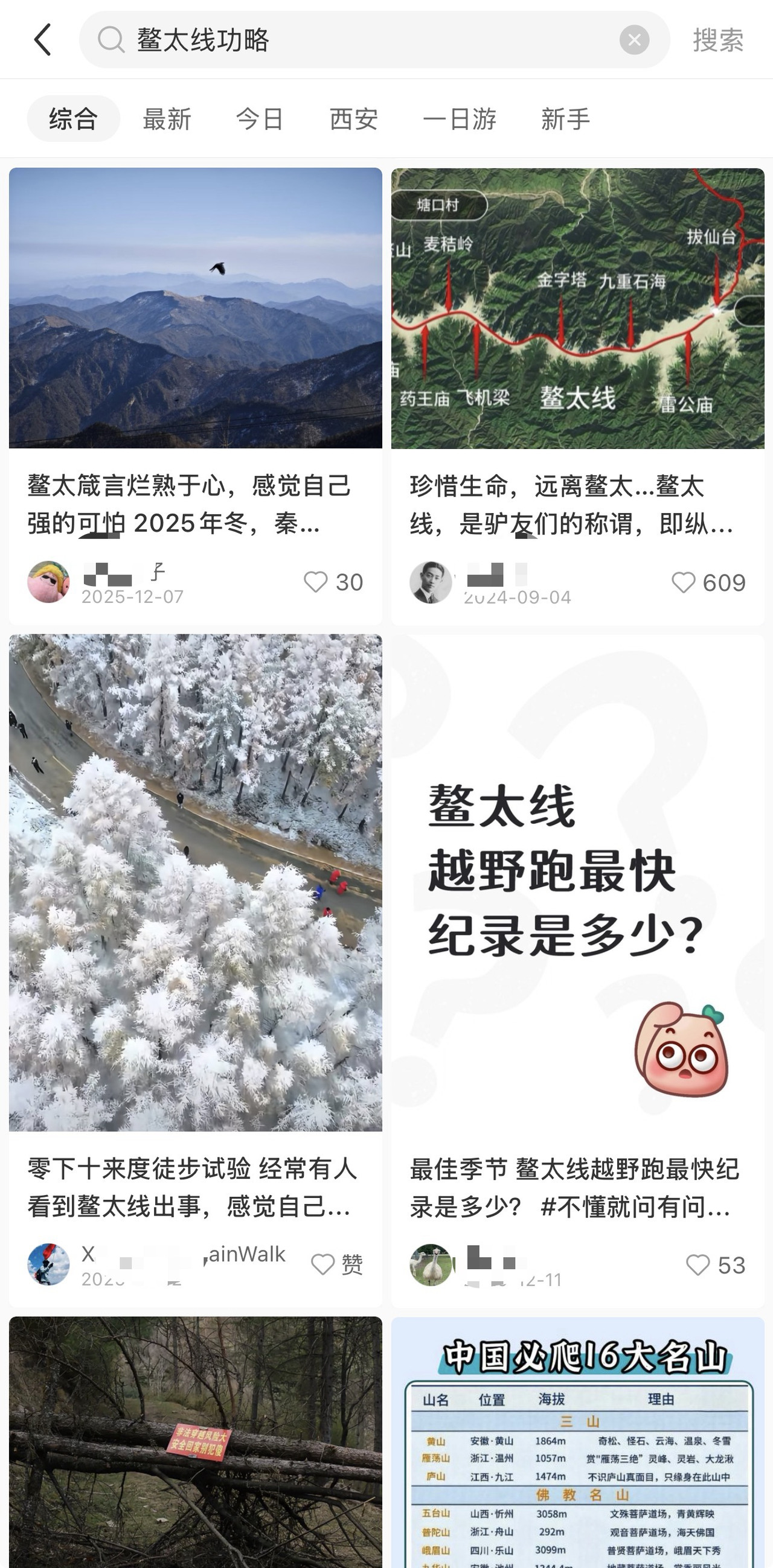Like the post 珍惜生命，远离鳌太
This screenshot has height=1568, width=773.
tap(684, 582)
